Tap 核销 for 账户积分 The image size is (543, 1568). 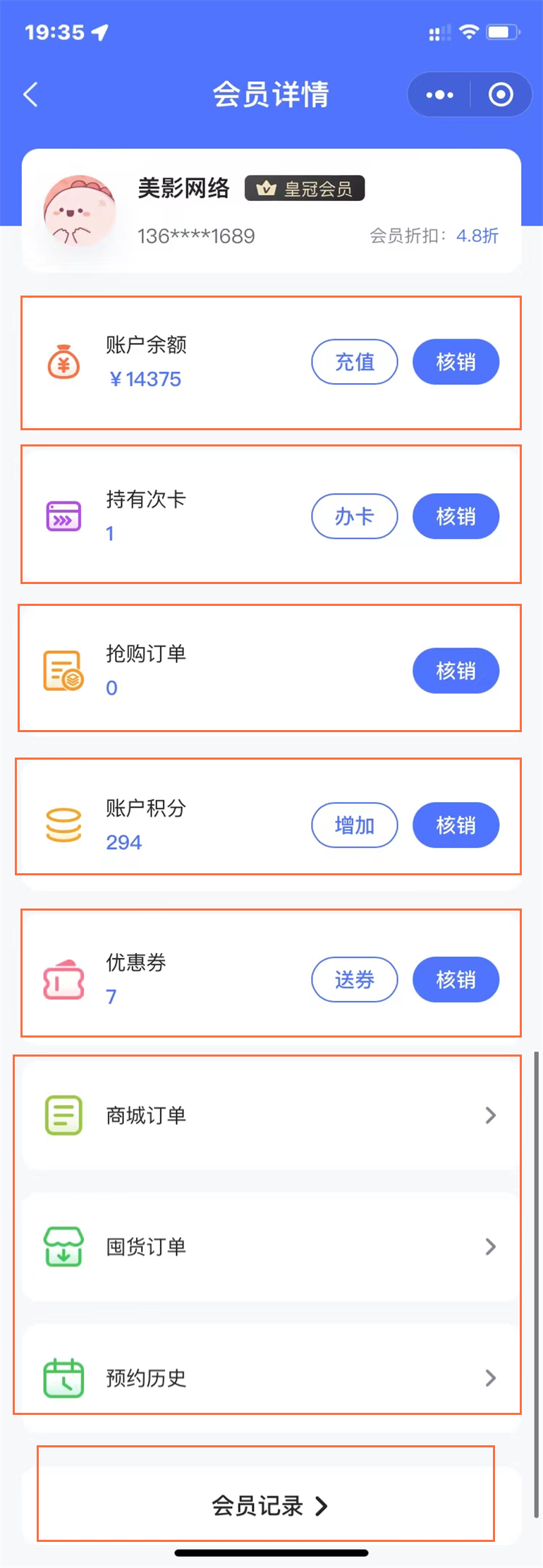(456, 825)
